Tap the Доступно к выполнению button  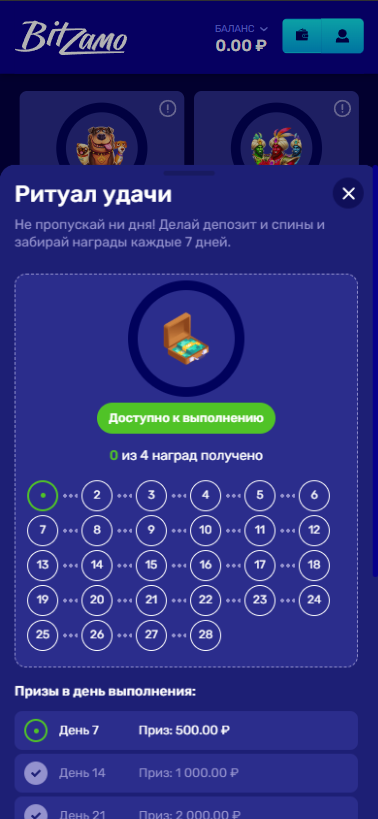[186, 418]
